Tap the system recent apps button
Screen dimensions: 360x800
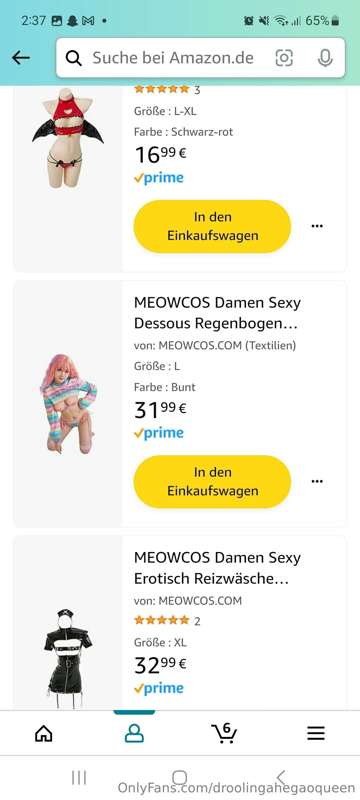(79, 778)
